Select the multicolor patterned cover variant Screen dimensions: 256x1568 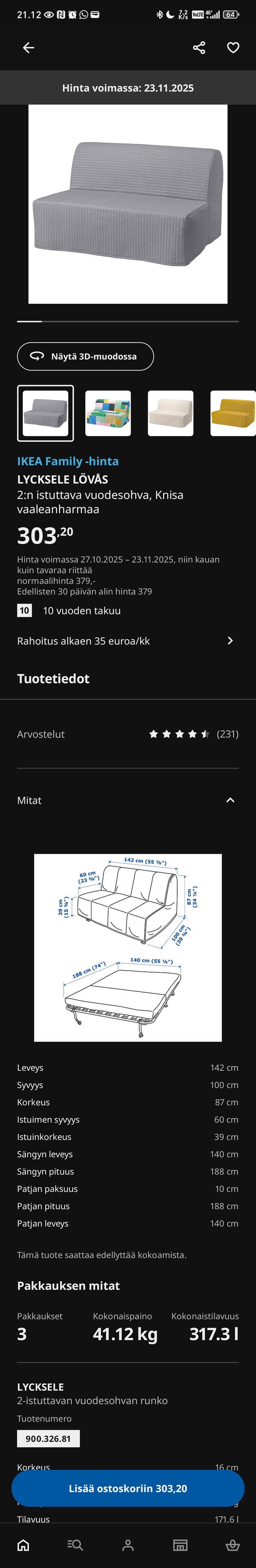(x=108, y=413)
